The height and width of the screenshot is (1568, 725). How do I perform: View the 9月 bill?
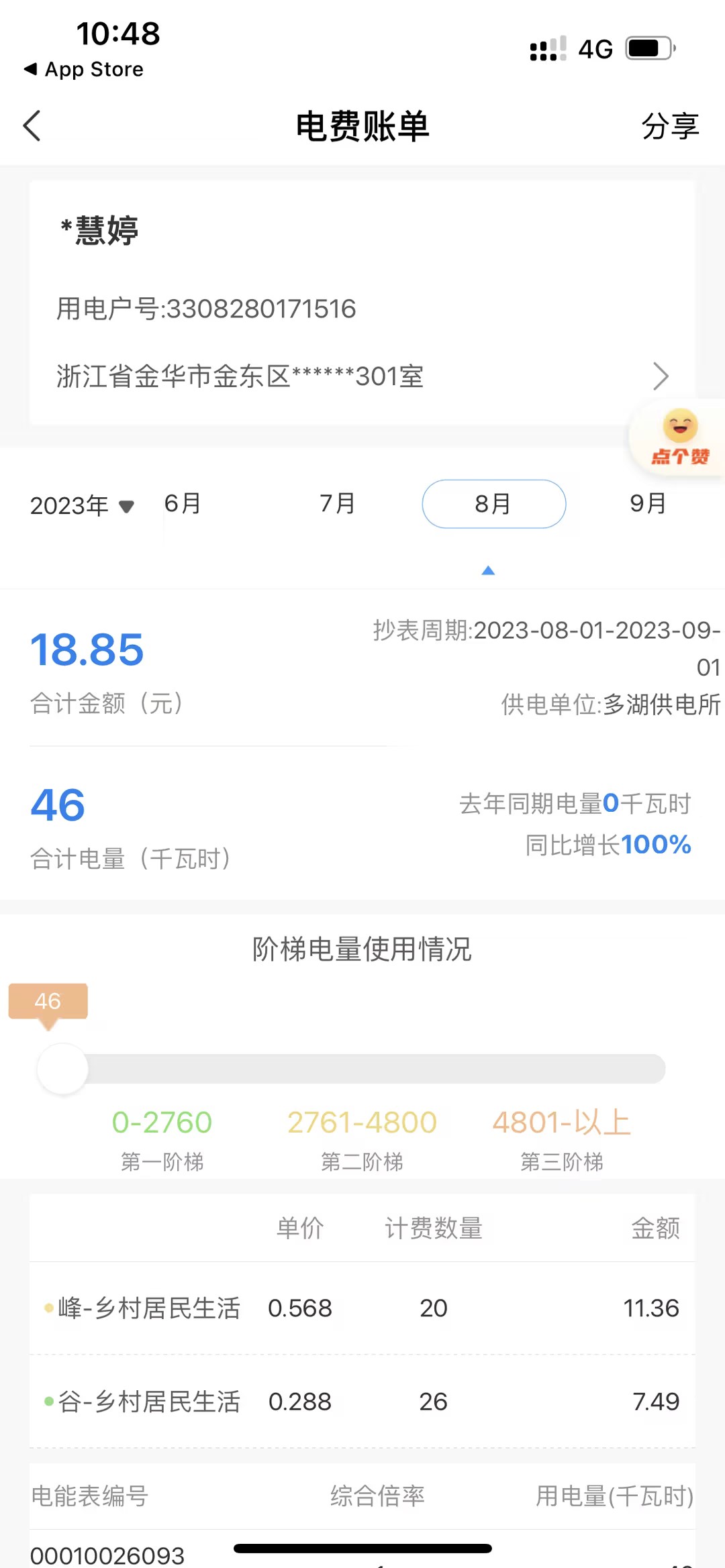click(648, 503)
